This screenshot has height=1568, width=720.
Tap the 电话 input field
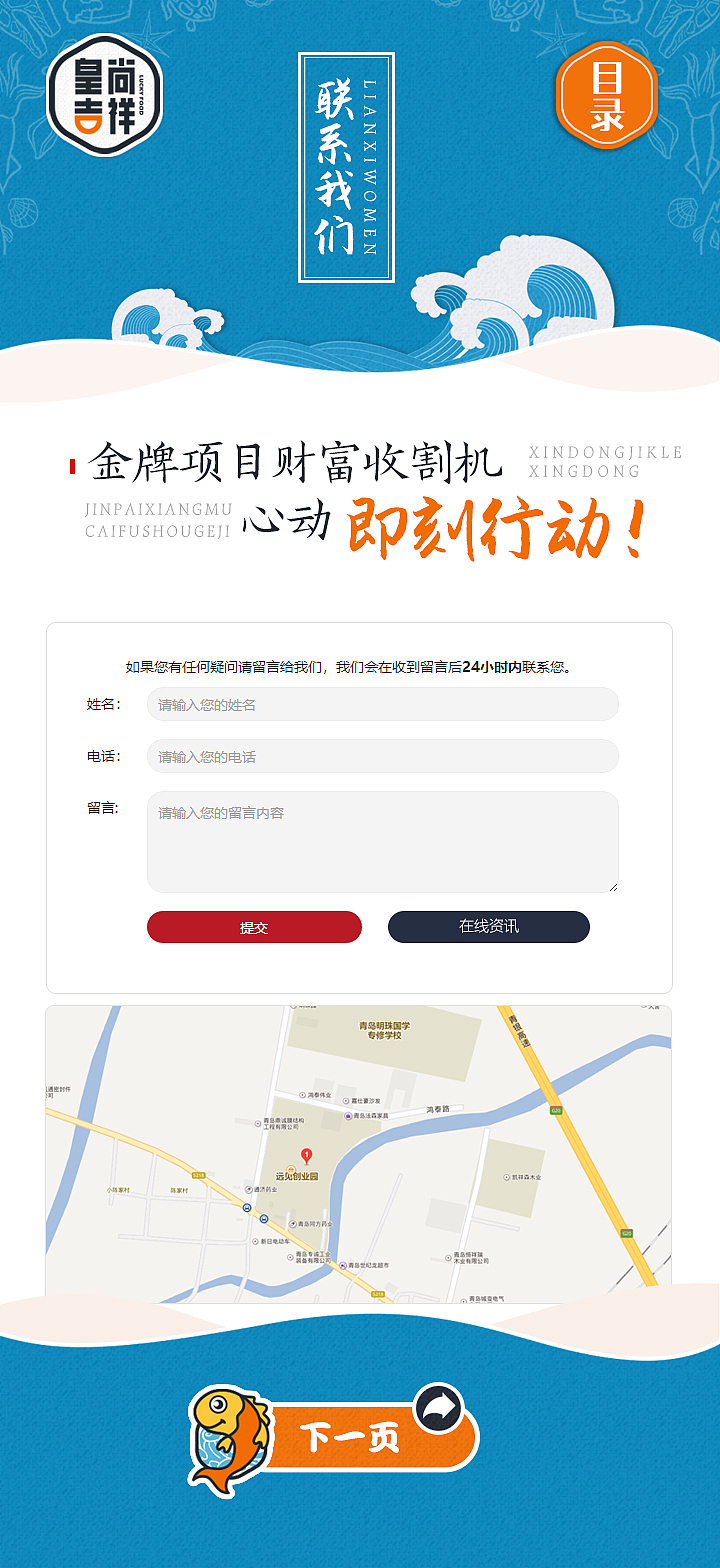pyautogui.click(x=382, y=756)
